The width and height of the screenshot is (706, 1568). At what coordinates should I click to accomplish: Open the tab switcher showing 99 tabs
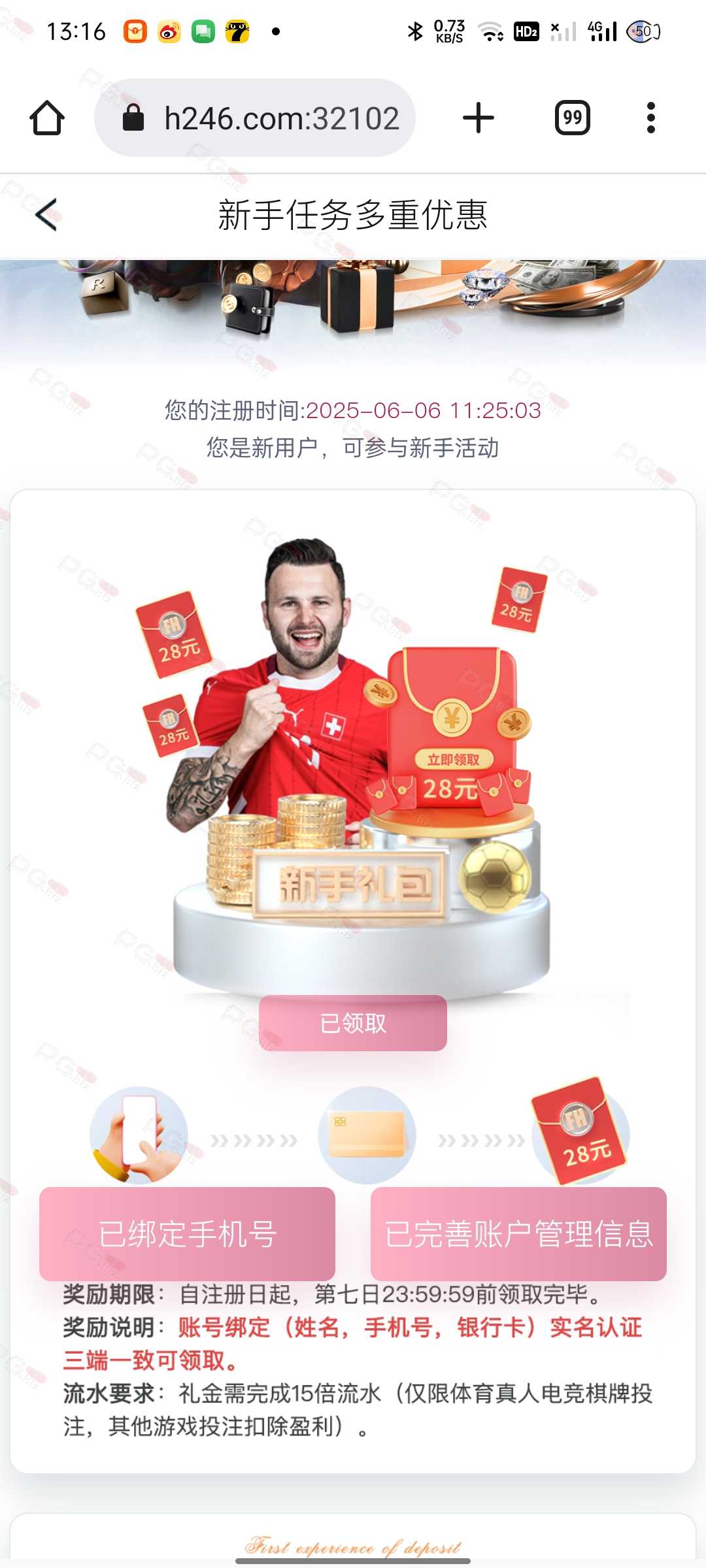coord(573,118)
